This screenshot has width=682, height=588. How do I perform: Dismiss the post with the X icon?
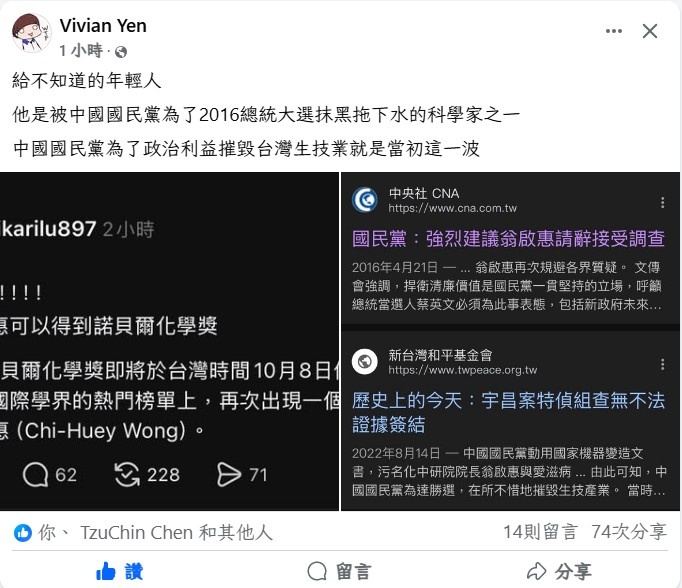point(650,31)
